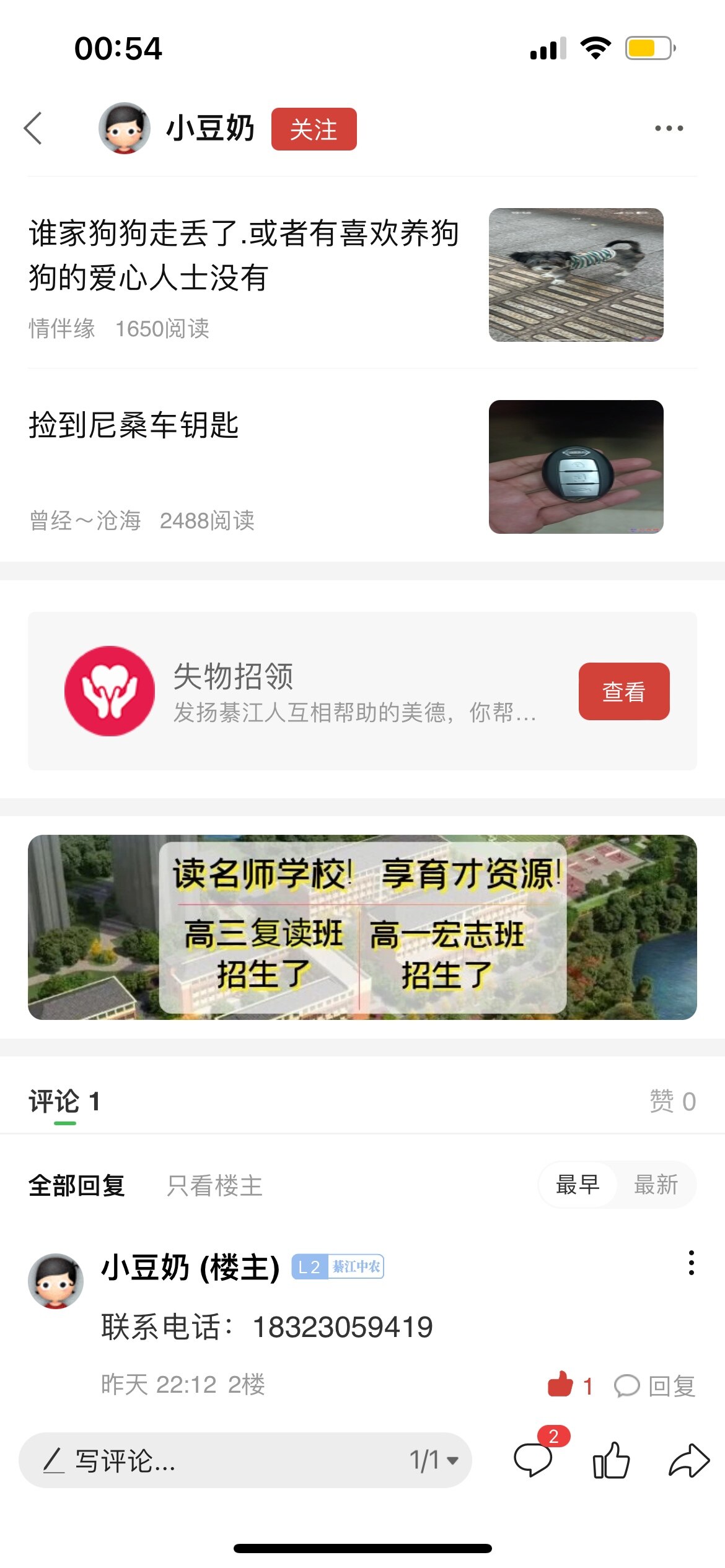
Task: Open the 捡到尼桑车钥匙 post
Action: point(134,425)
